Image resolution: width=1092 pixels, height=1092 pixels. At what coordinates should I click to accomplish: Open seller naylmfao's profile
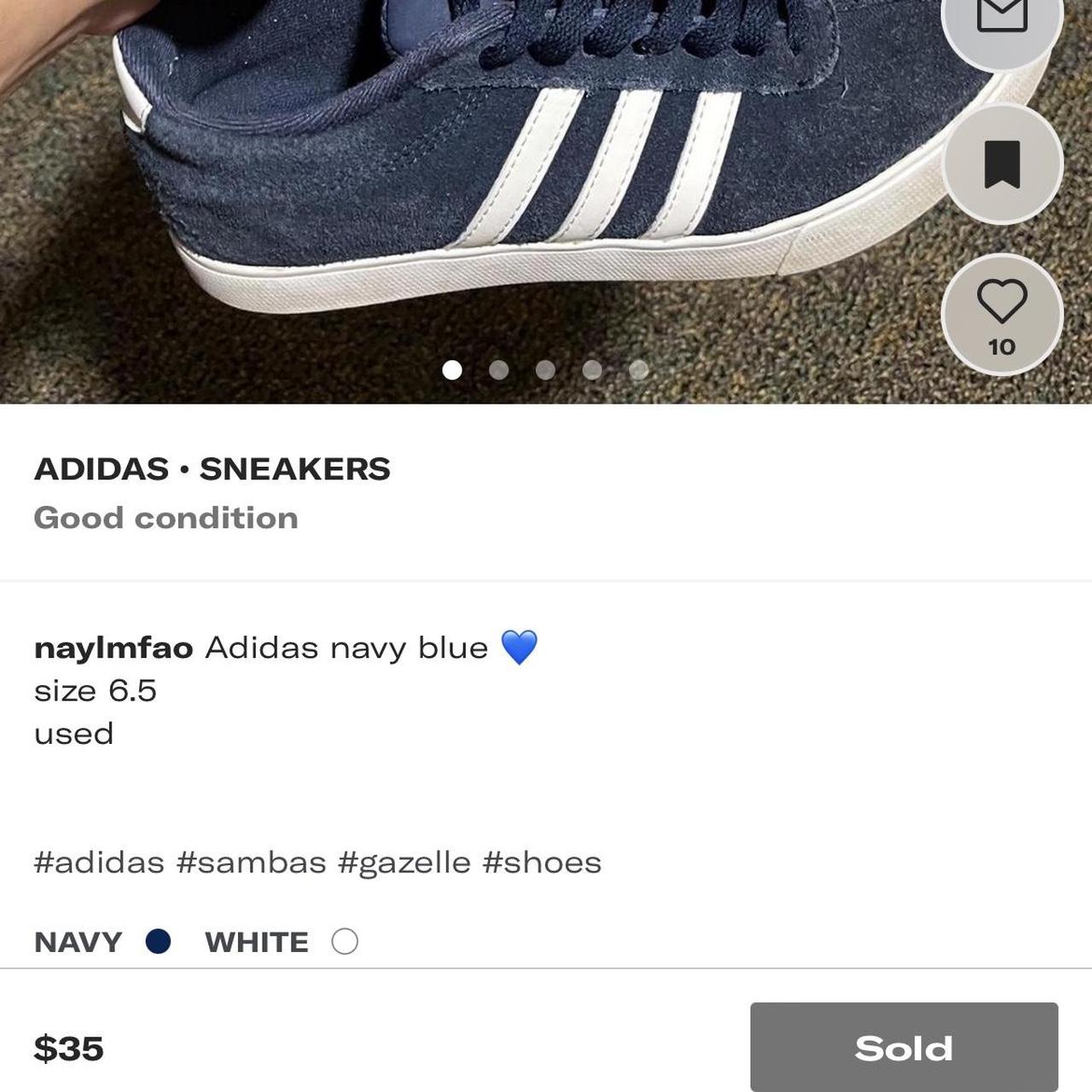tap(113, 648)
